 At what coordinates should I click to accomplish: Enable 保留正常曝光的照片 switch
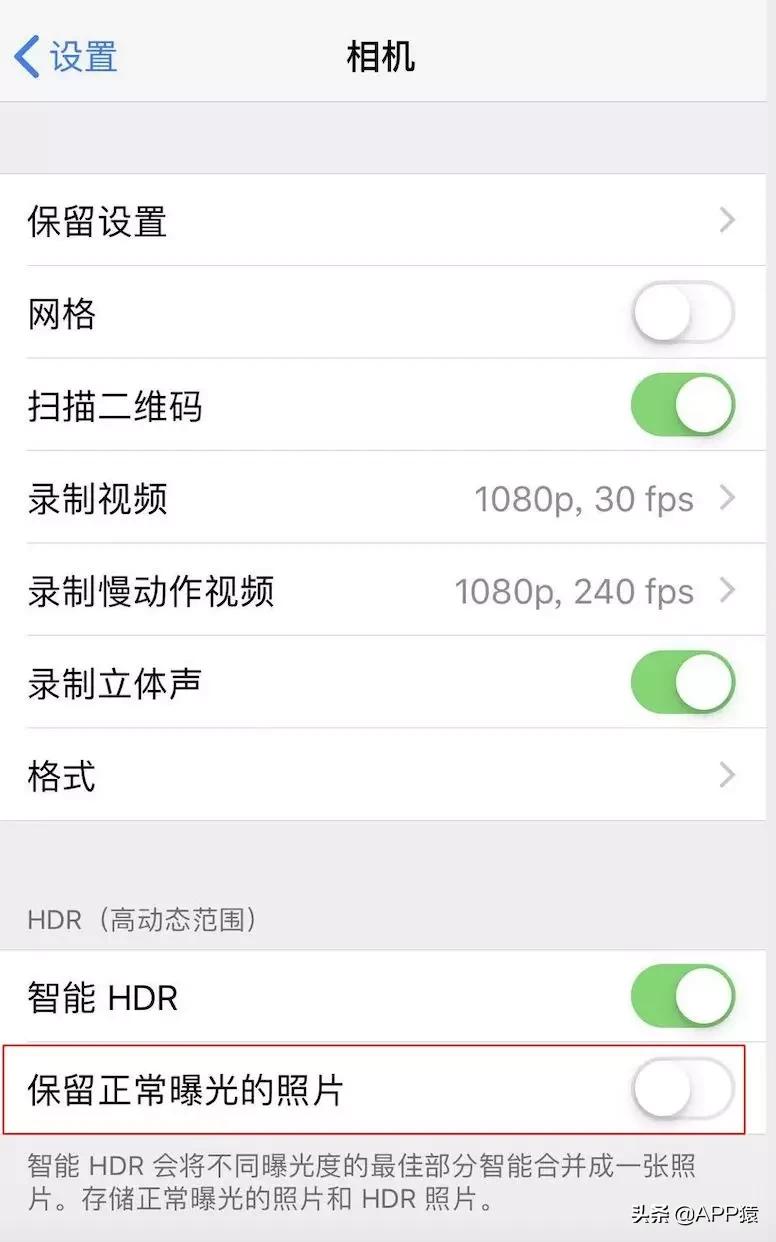click(683, 1090)
